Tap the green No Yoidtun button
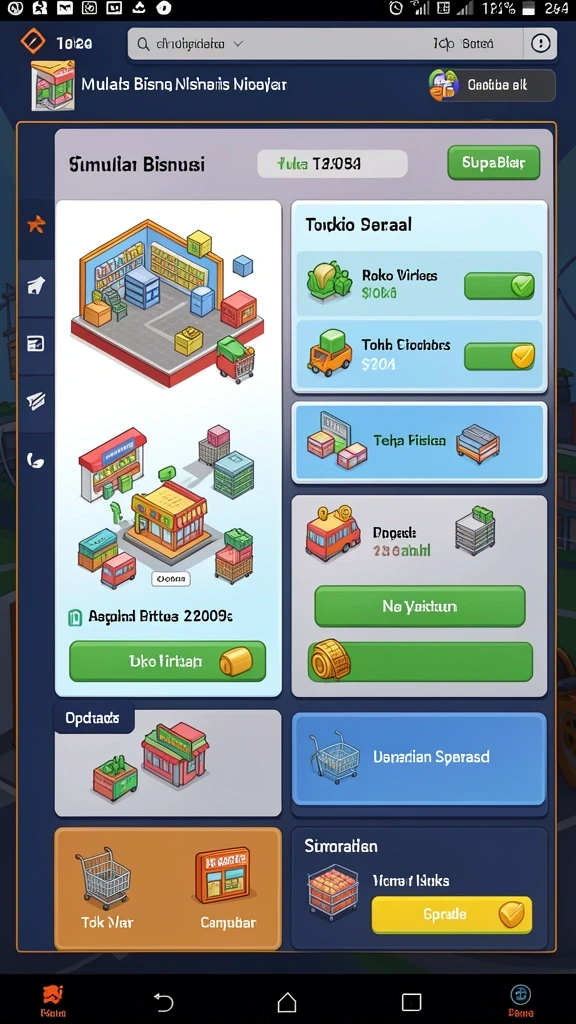Image resolution: width=576 pixels, height=1024 pixels. click(x=420, y=607)
